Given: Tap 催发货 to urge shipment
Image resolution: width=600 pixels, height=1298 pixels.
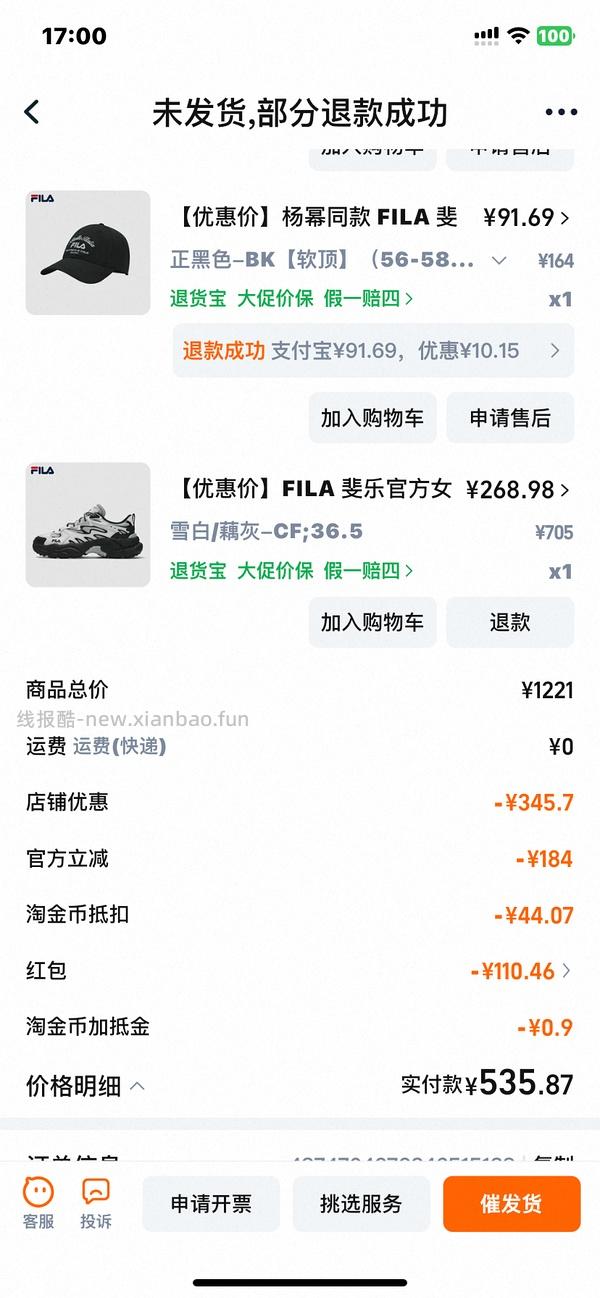Looking at the screenshot, I should (x=511, y=1204).
